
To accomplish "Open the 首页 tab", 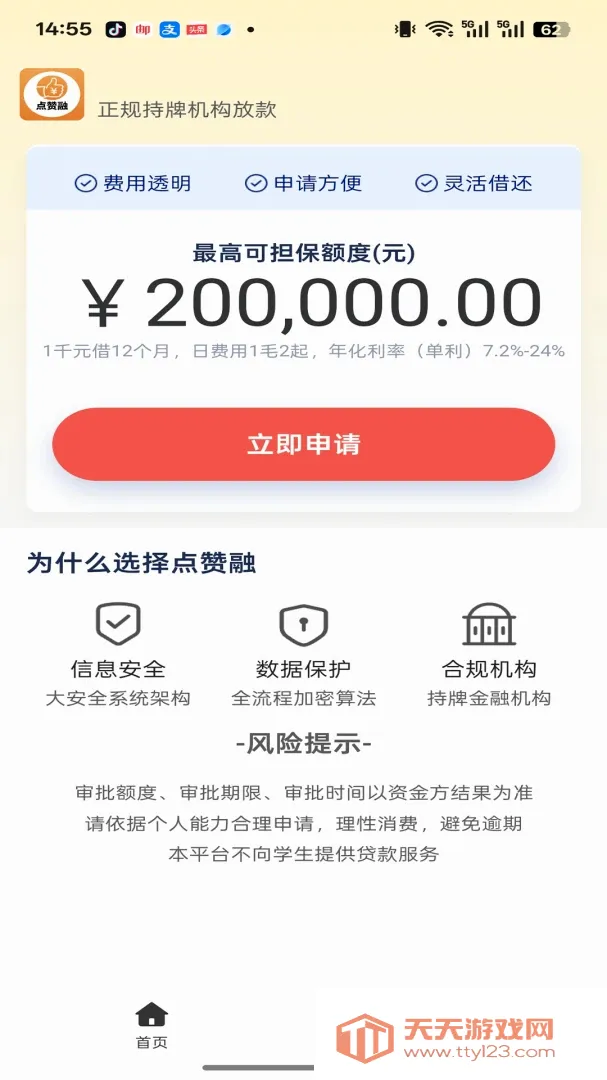I will point(152,1026).
